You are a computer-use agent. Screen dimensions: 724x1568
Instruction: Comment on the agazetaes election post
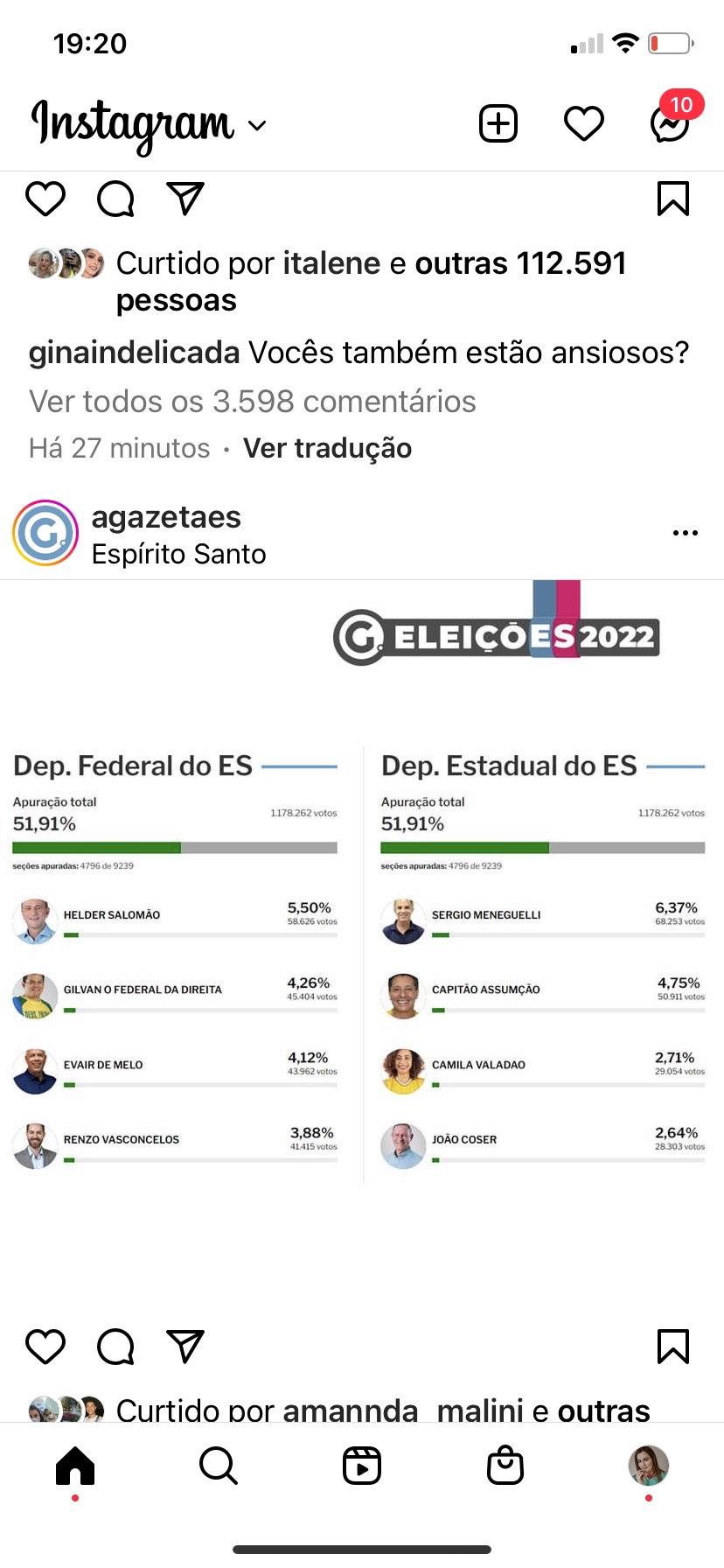(115, 1347)
